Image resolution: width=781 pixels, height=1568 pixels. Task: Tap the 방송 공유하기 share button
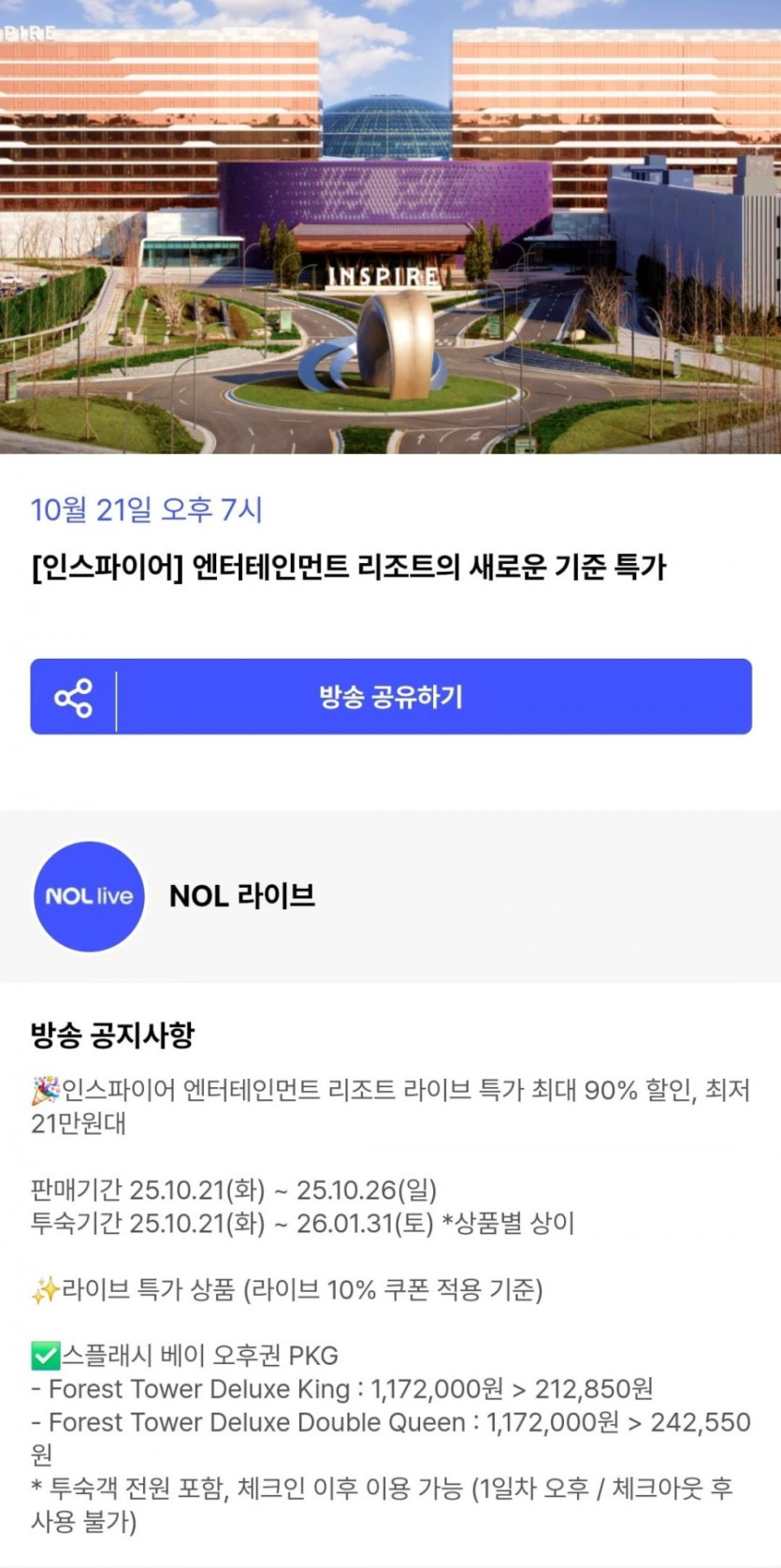(391, 696)
